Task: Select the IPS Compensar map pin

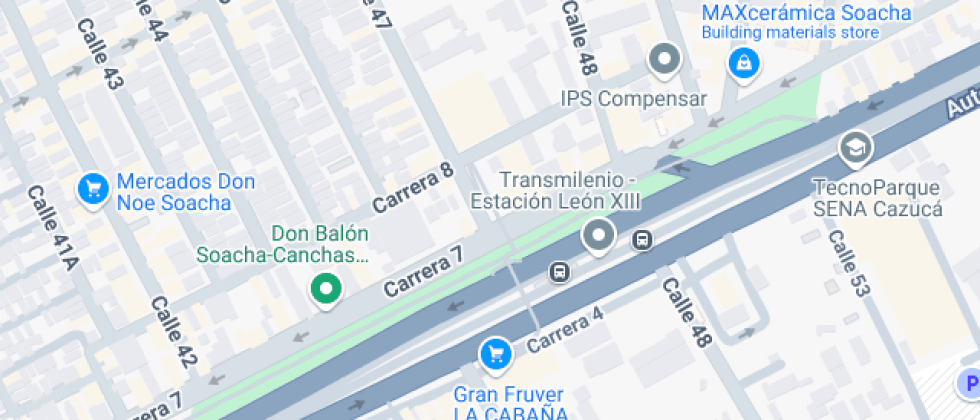Action: [664, 59]
